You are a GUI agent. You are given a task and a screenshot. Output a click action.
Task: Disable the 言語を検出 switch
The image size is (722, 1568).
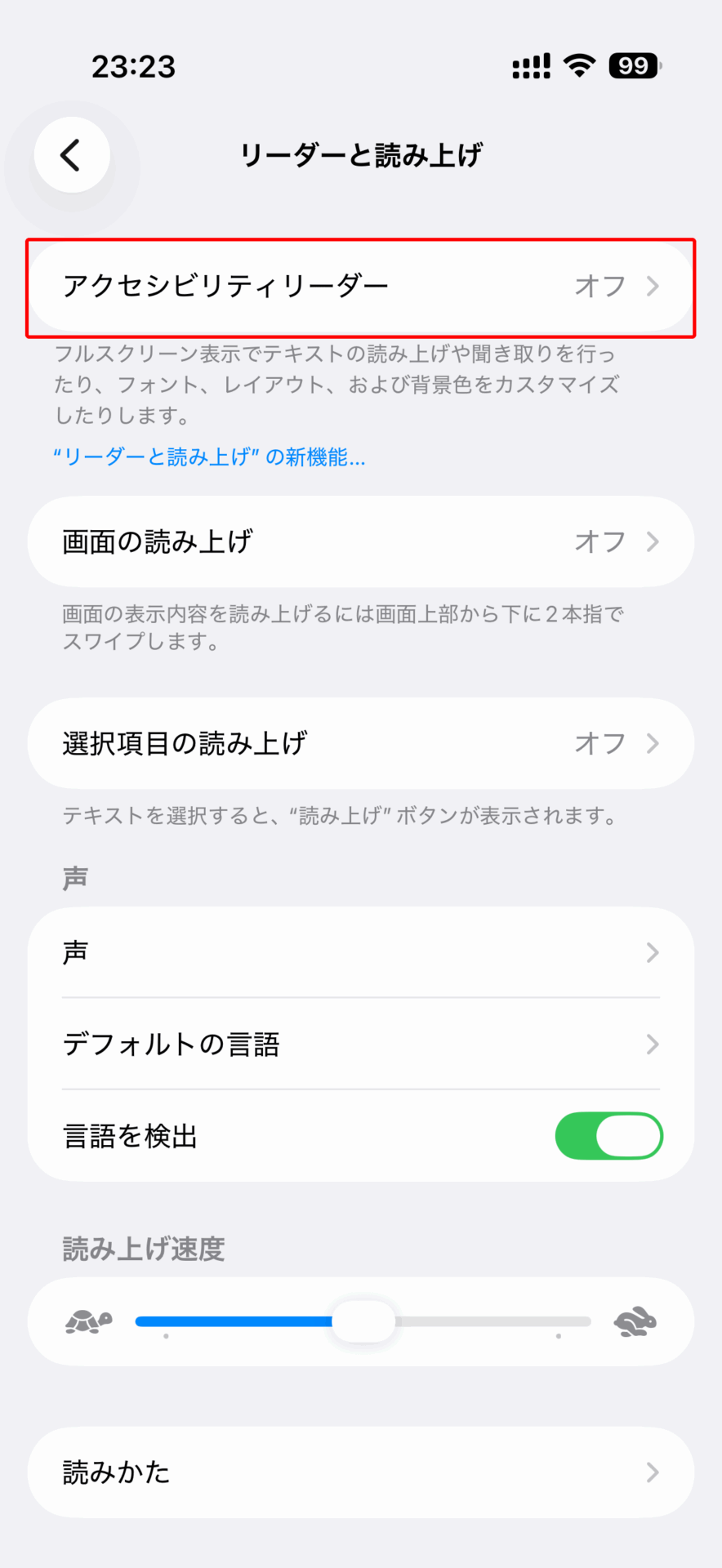[608, 1136]
